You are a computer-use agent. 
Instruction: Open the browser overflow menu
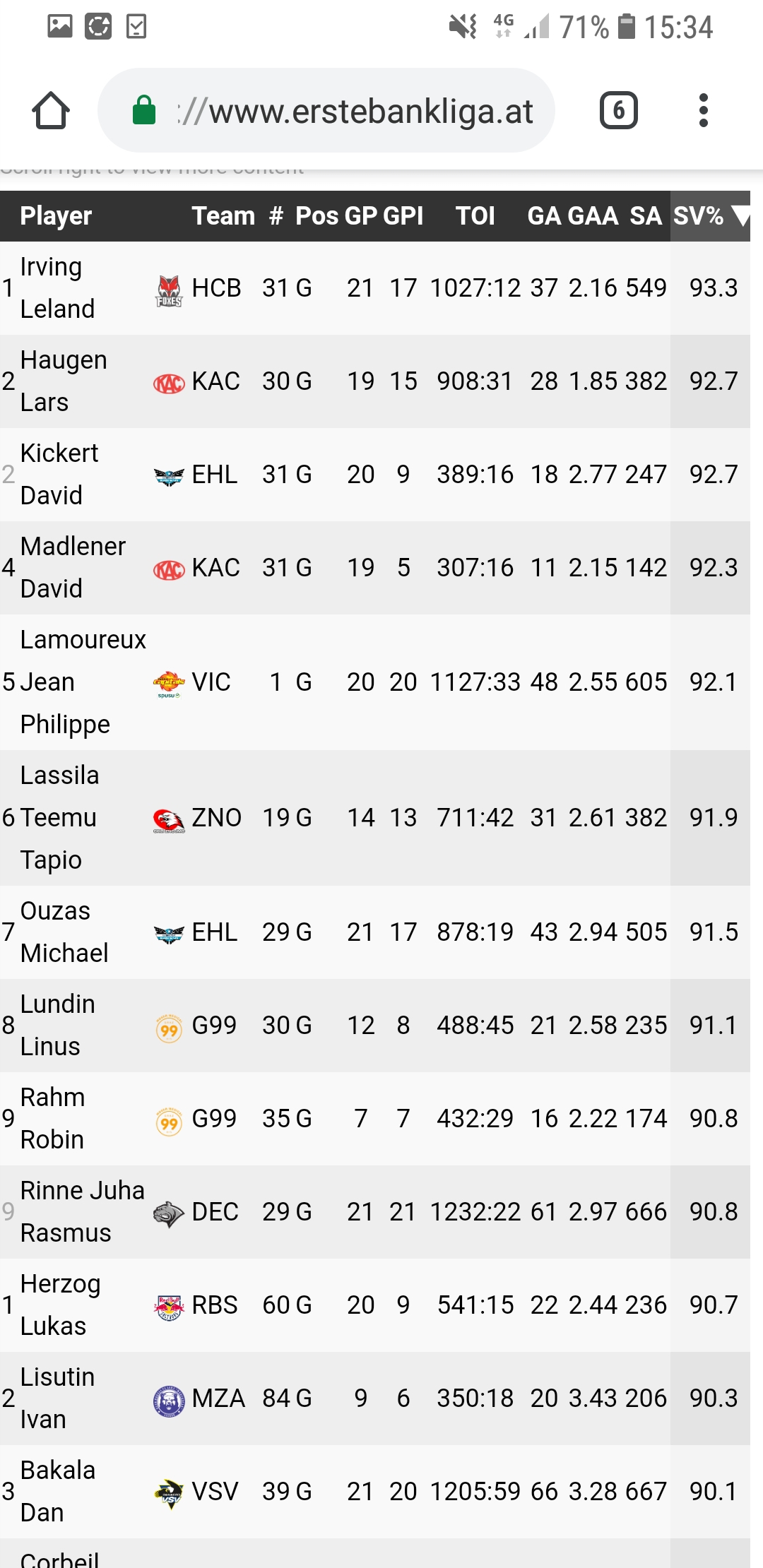point(703,111)
